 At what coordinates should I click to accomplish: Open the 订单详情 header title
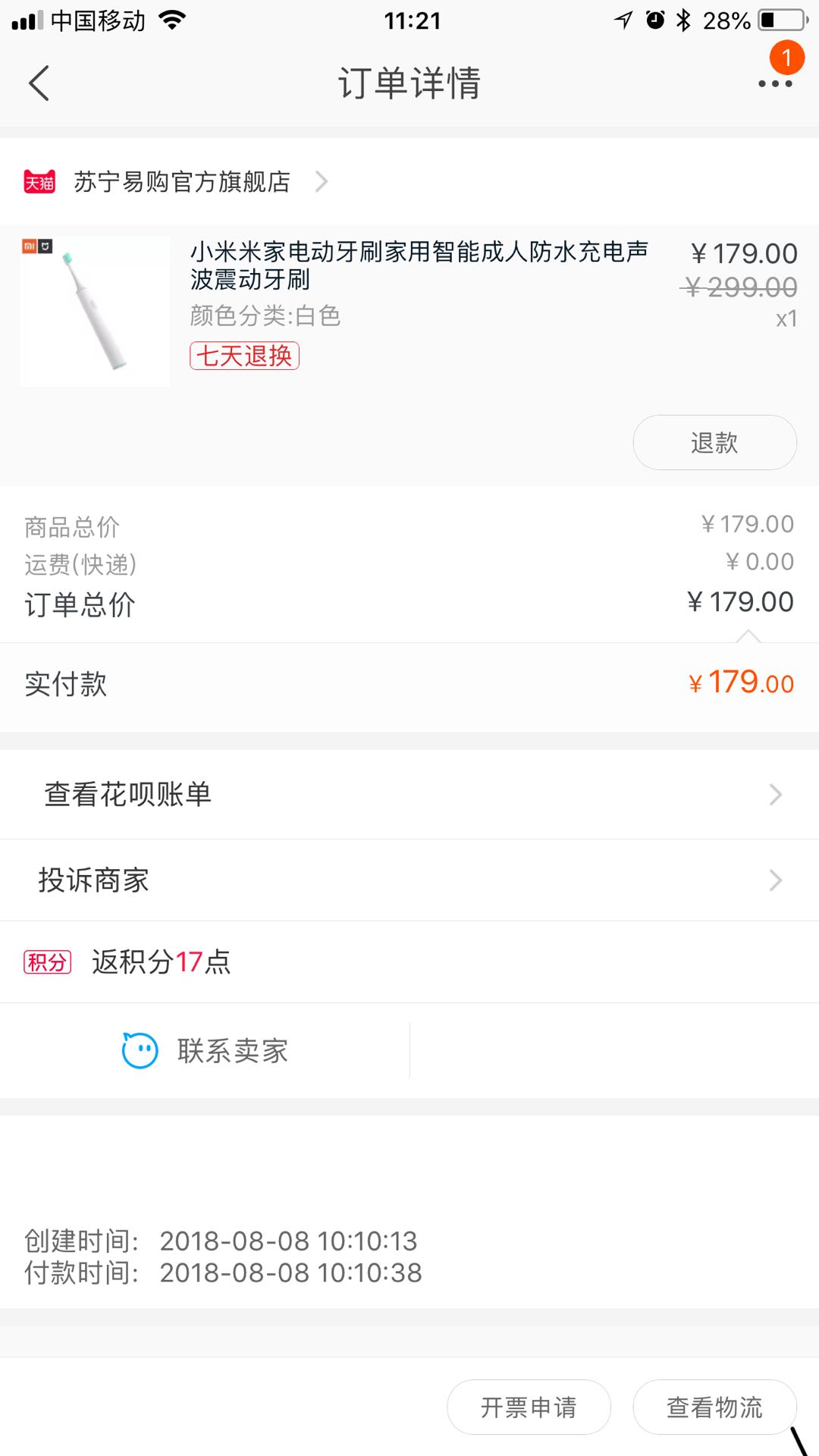[x=409, y=84]
